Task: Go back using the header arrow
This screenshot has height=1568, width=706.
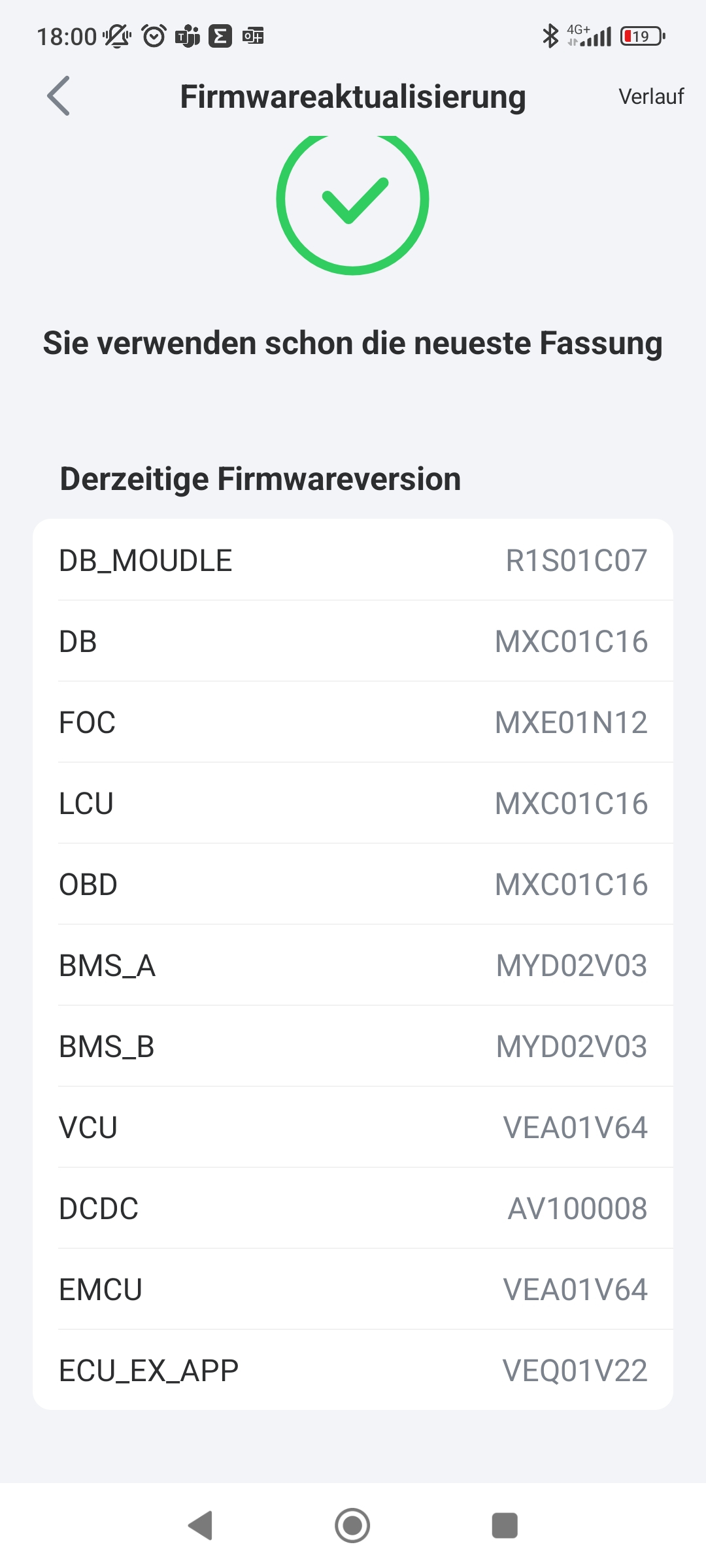Action: [59, 96]
